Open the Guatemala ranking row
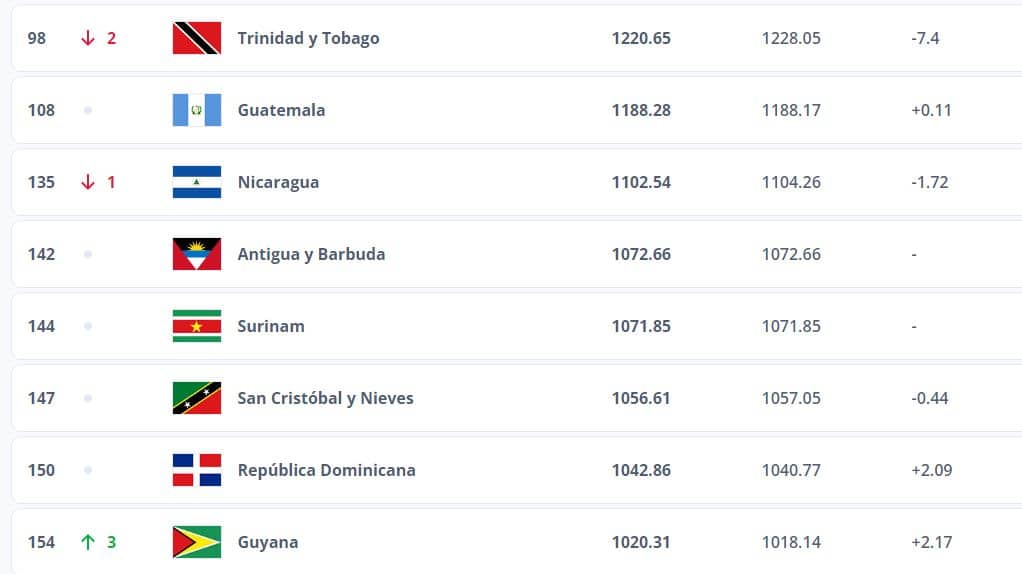 point(517,110)
